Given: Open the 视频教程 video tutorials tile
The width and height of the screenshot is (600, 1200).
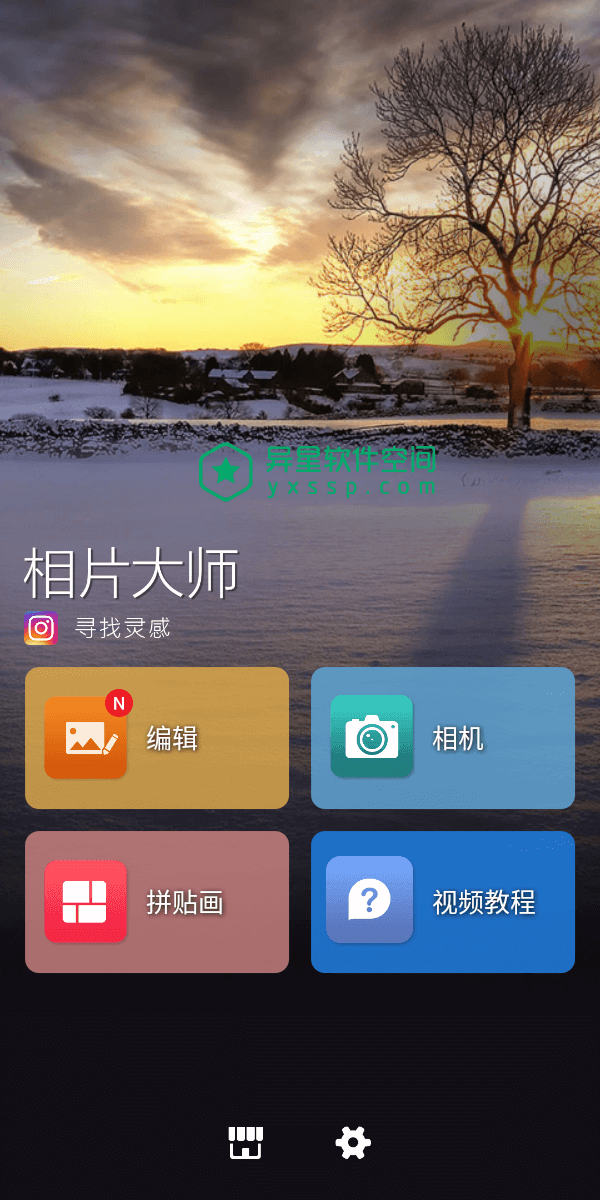Looking at the screenshot, I should [442, 902].
